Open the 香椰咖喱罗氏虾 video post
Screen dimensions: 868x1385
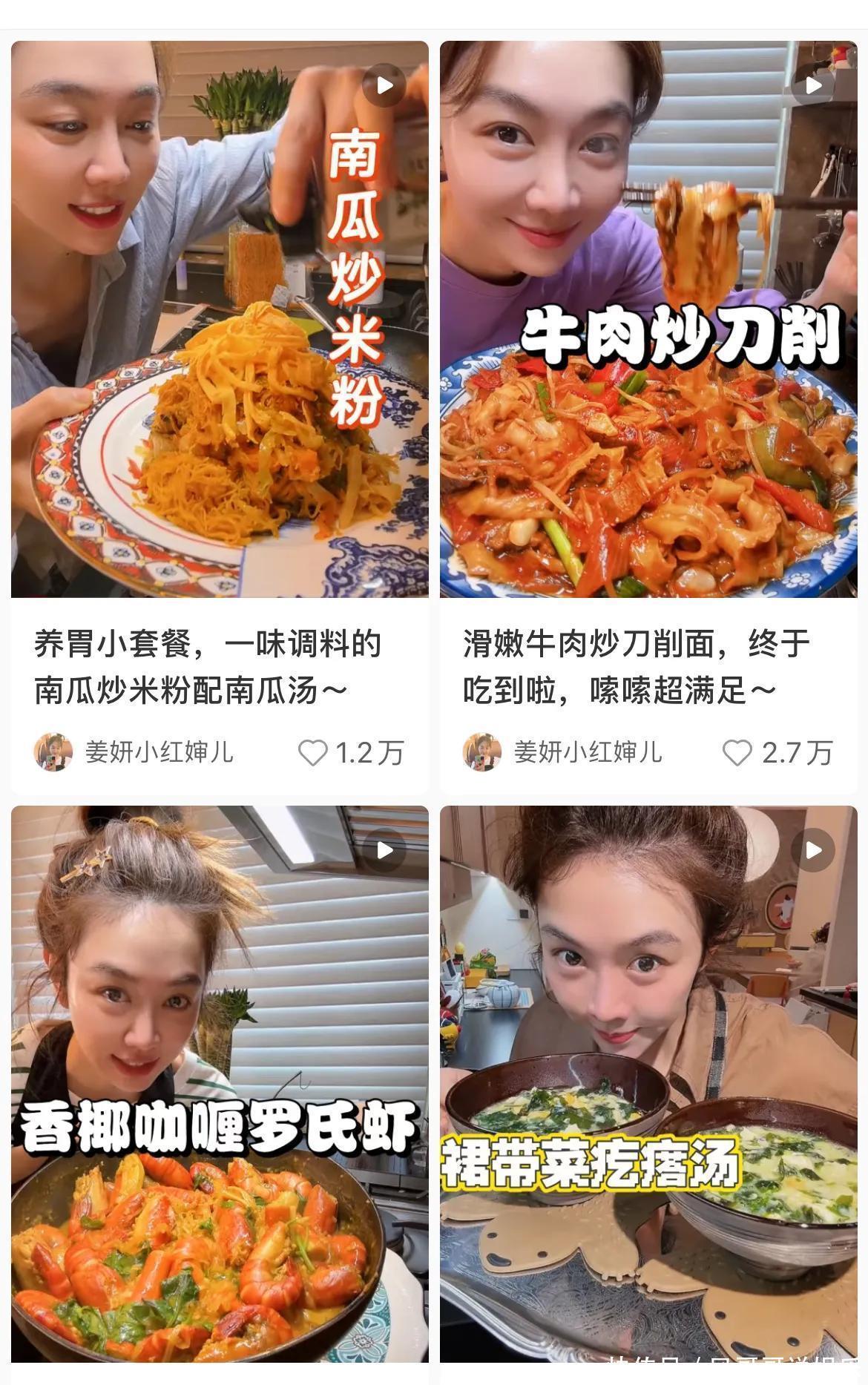coord(220,1083)
